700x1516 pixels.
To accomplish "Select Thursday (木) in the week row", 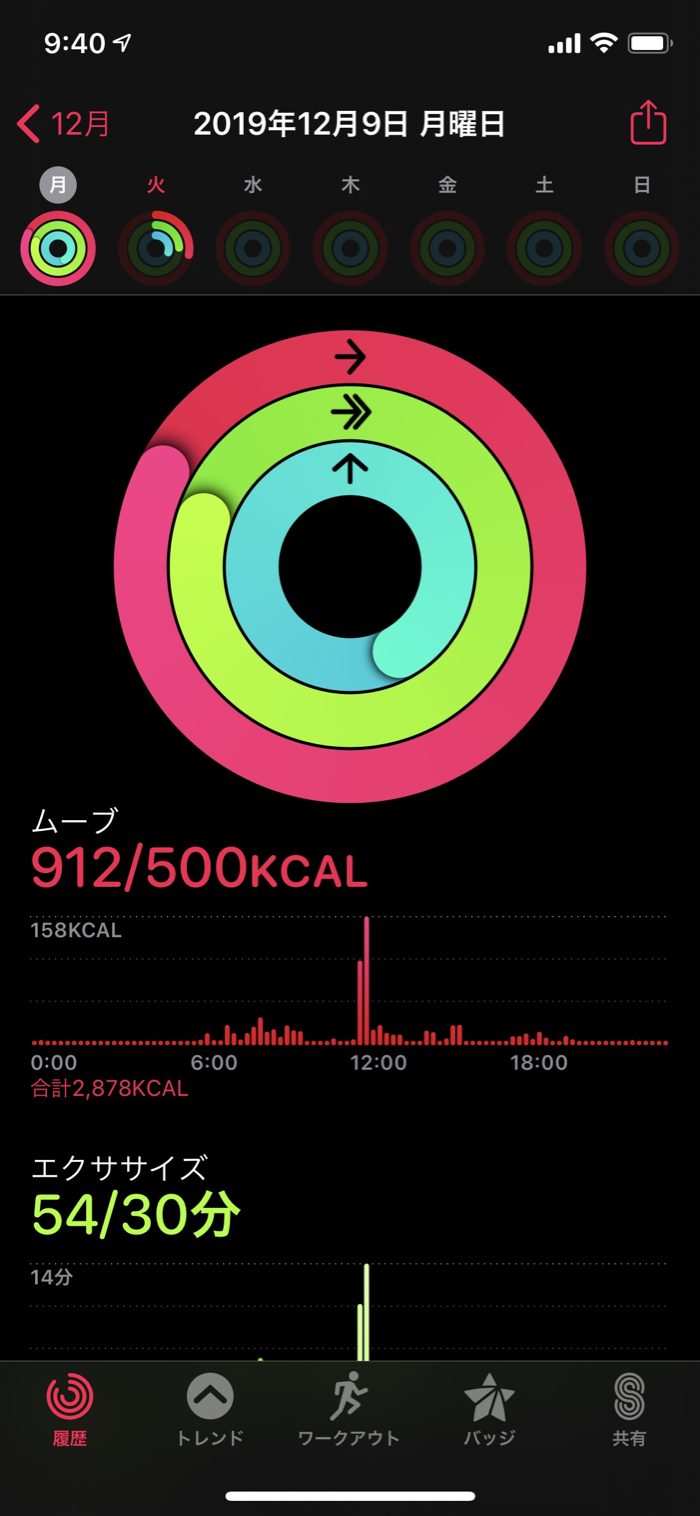I will point(350,247).
